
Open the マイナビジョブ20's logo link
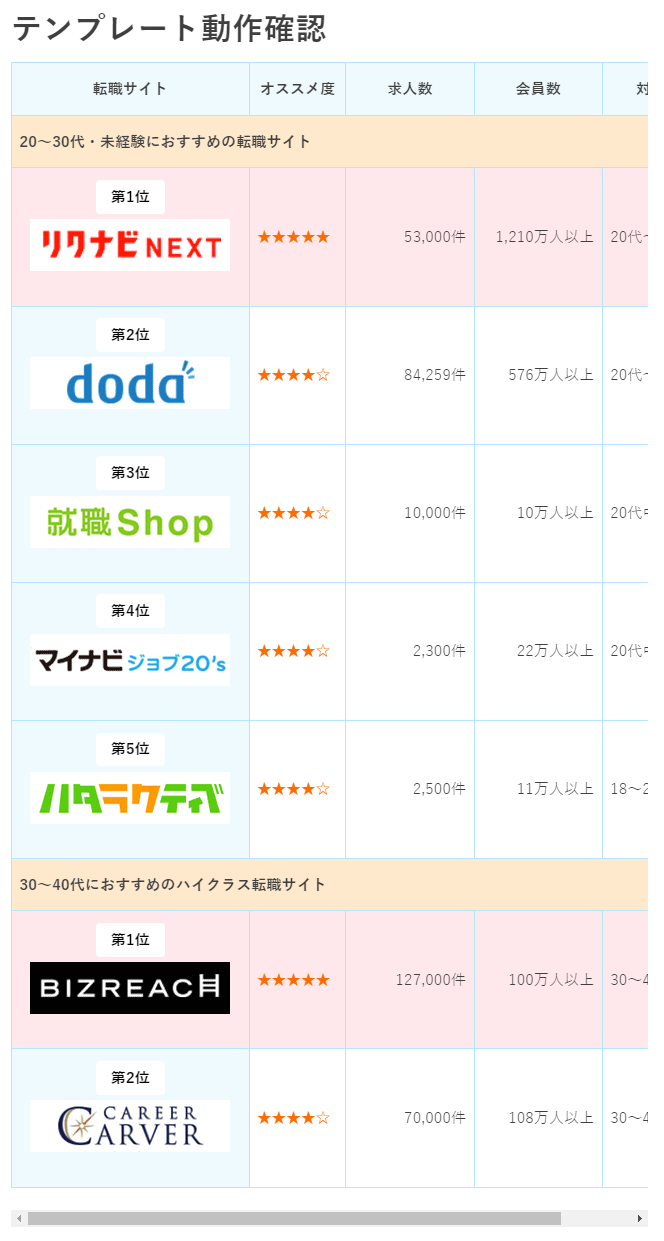(x=130, y=660)
